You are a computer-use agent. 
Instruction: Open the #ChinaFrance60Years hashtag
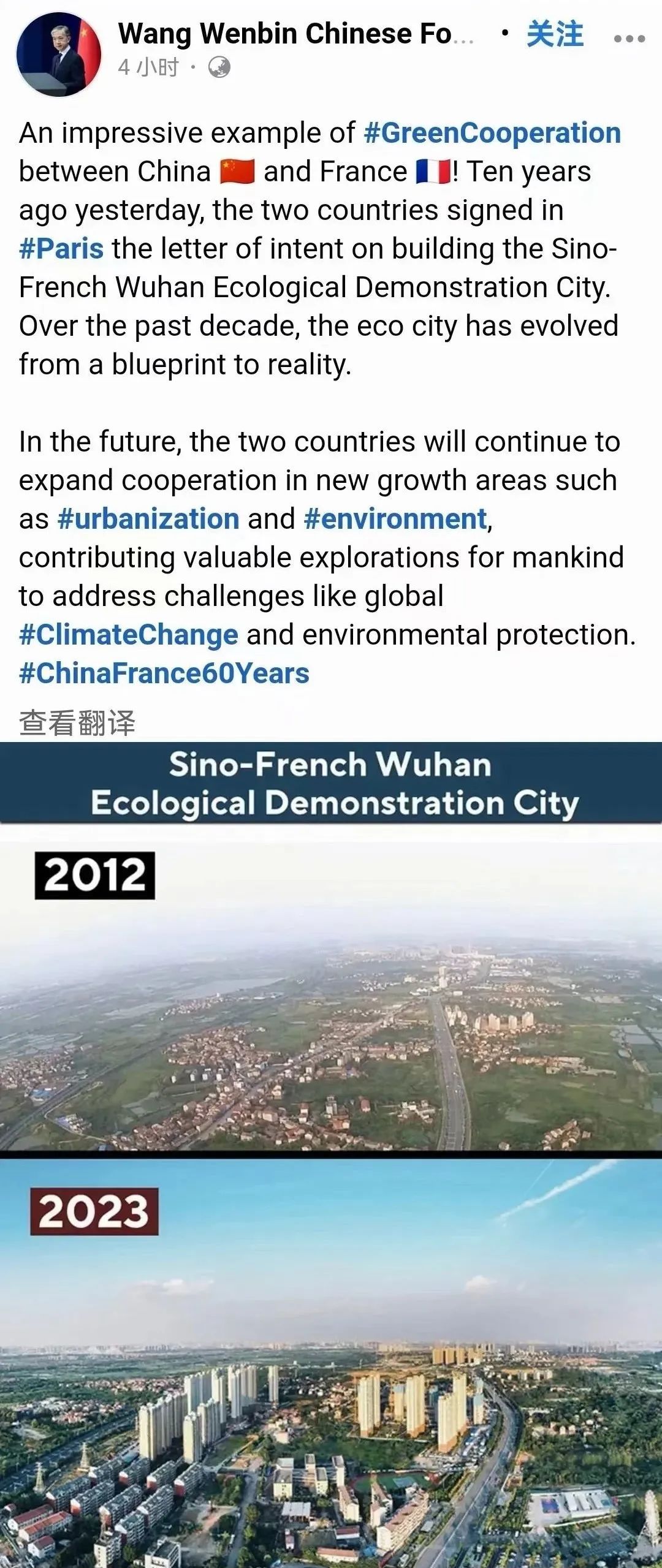[164, 673]
